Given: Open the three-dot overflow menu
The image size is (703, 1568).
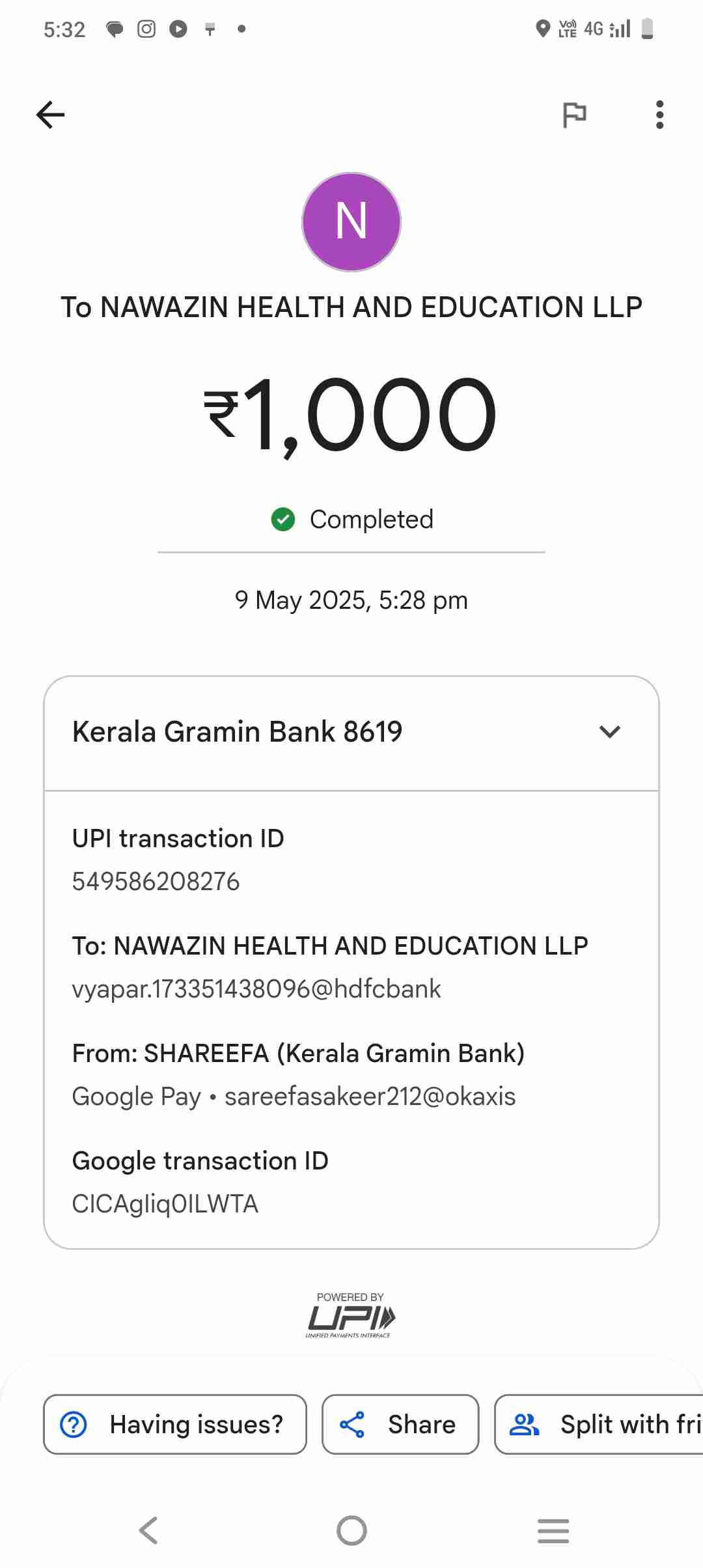Looking at the screenshot, I should tap(659, 115).
